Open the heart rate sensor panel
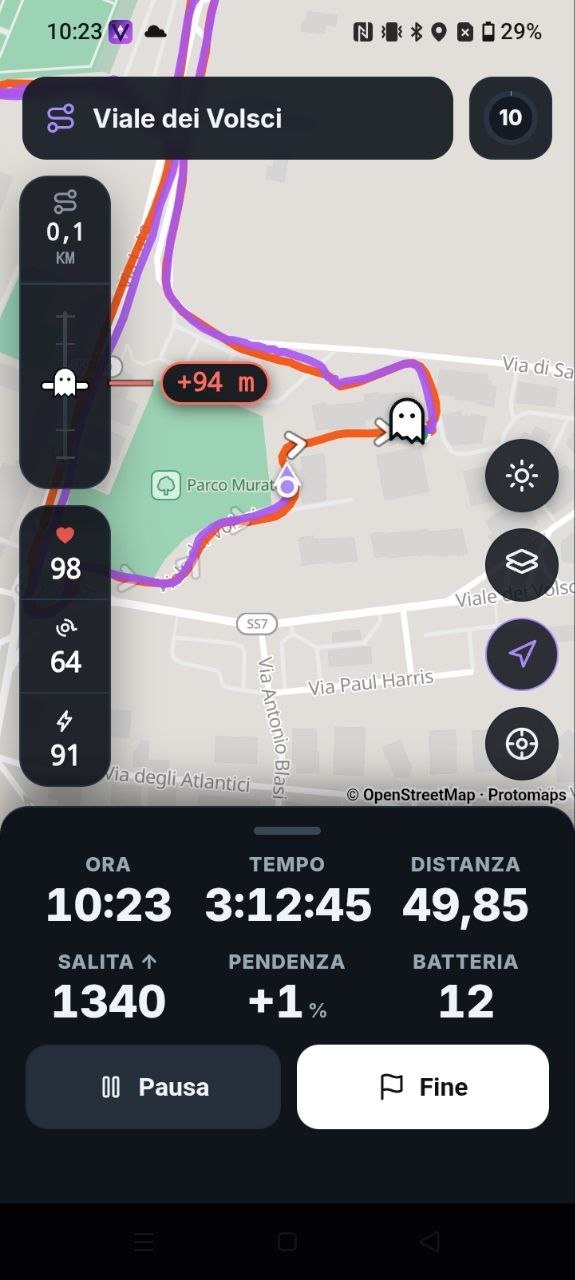The height and width of the screenshot is (1280, 575). (65, 553)
